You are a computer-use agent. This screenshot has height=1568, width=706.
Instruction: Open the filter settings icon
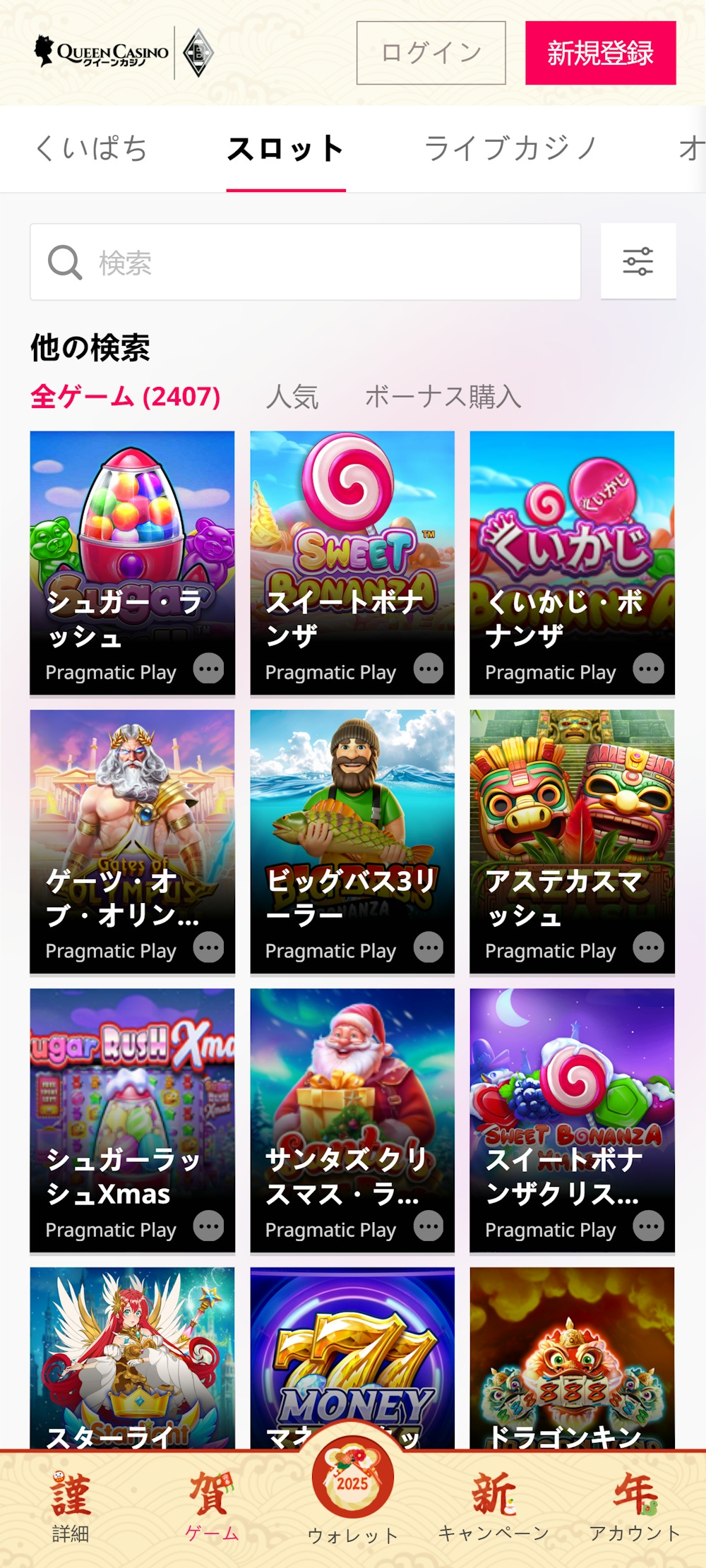click(638, 261)
